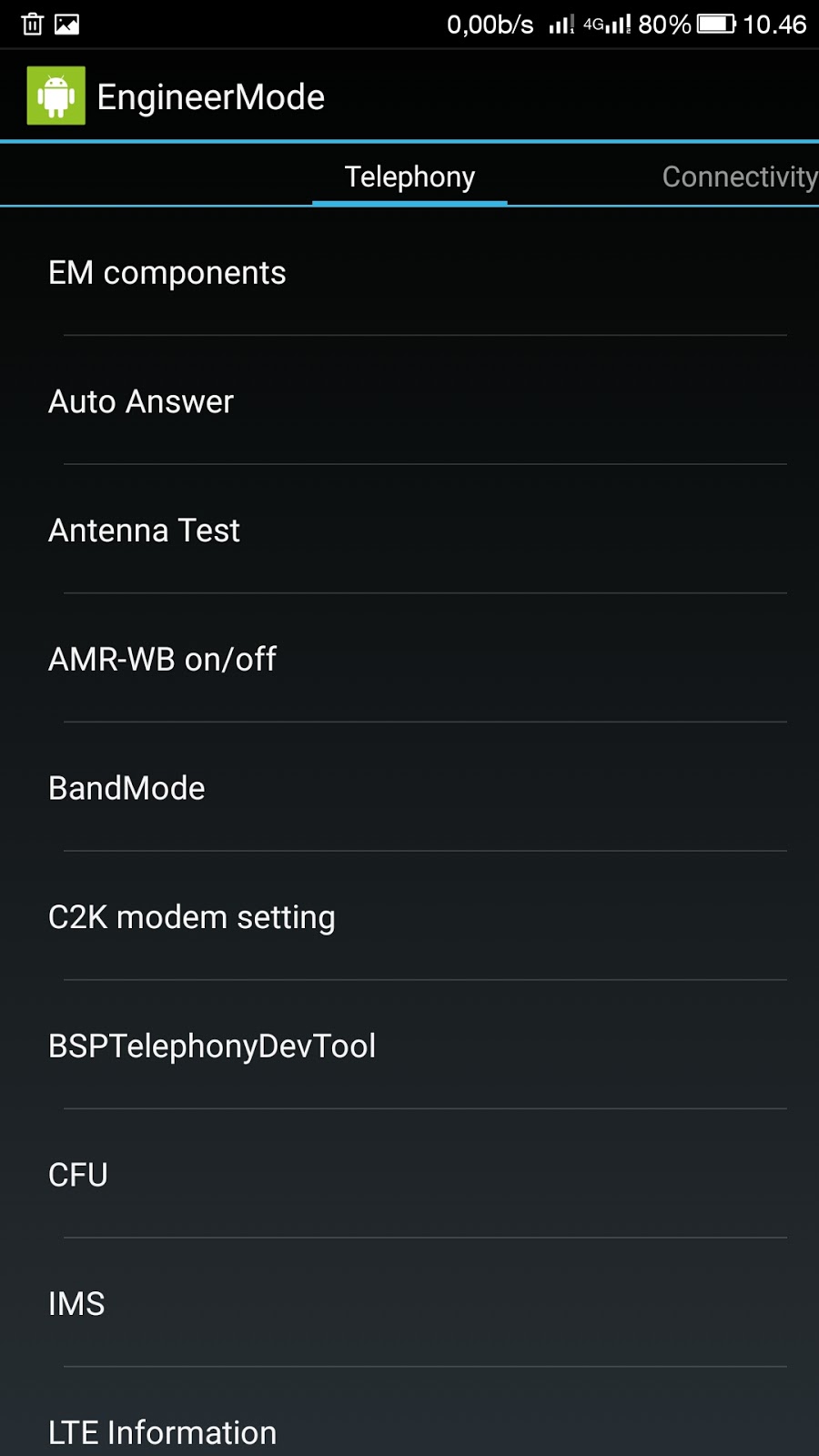Viewport: 819px width, 1456px height.
Task: Open BandMode settings
Action: 127,788
